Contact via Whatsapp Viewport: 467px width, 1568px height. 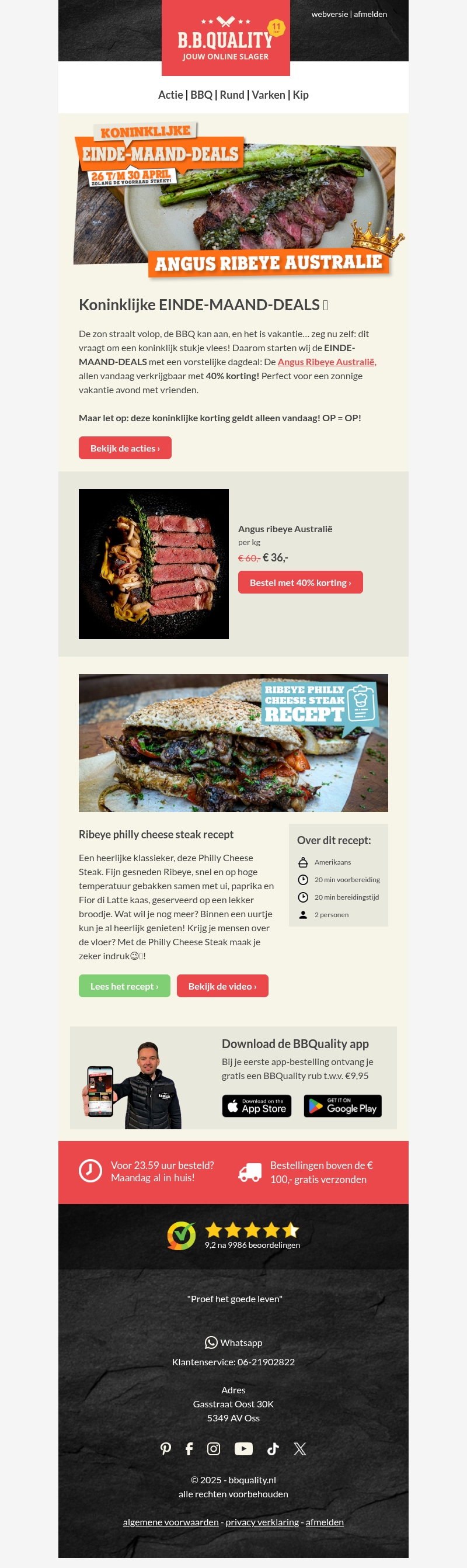click(233, 1342)
